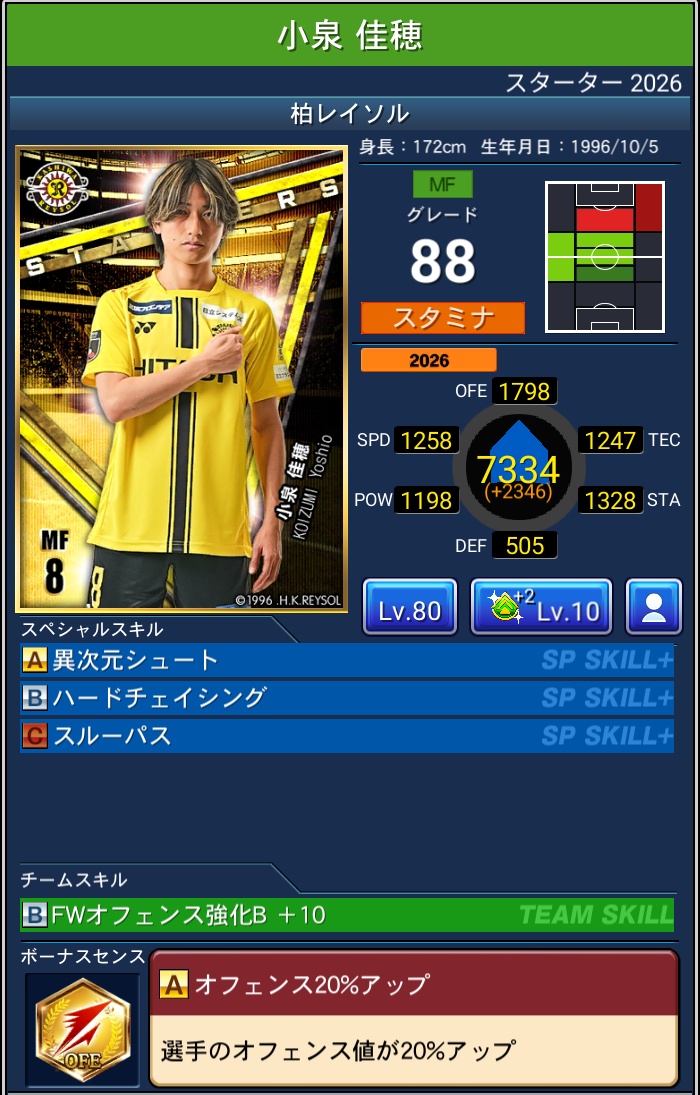Open team skill FWオフェンス強化B +10

point(346,914)
